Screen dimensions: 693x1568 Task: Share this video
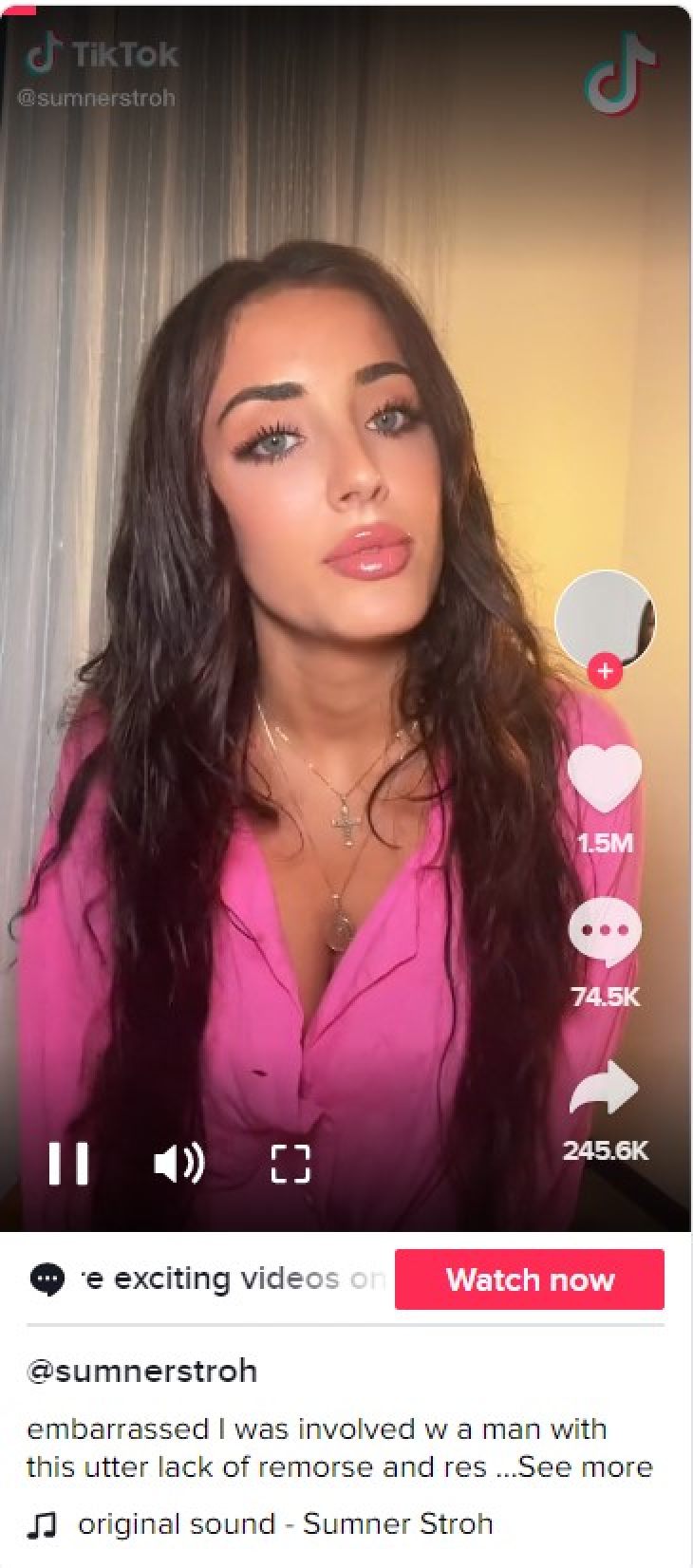click(605, 1088)
